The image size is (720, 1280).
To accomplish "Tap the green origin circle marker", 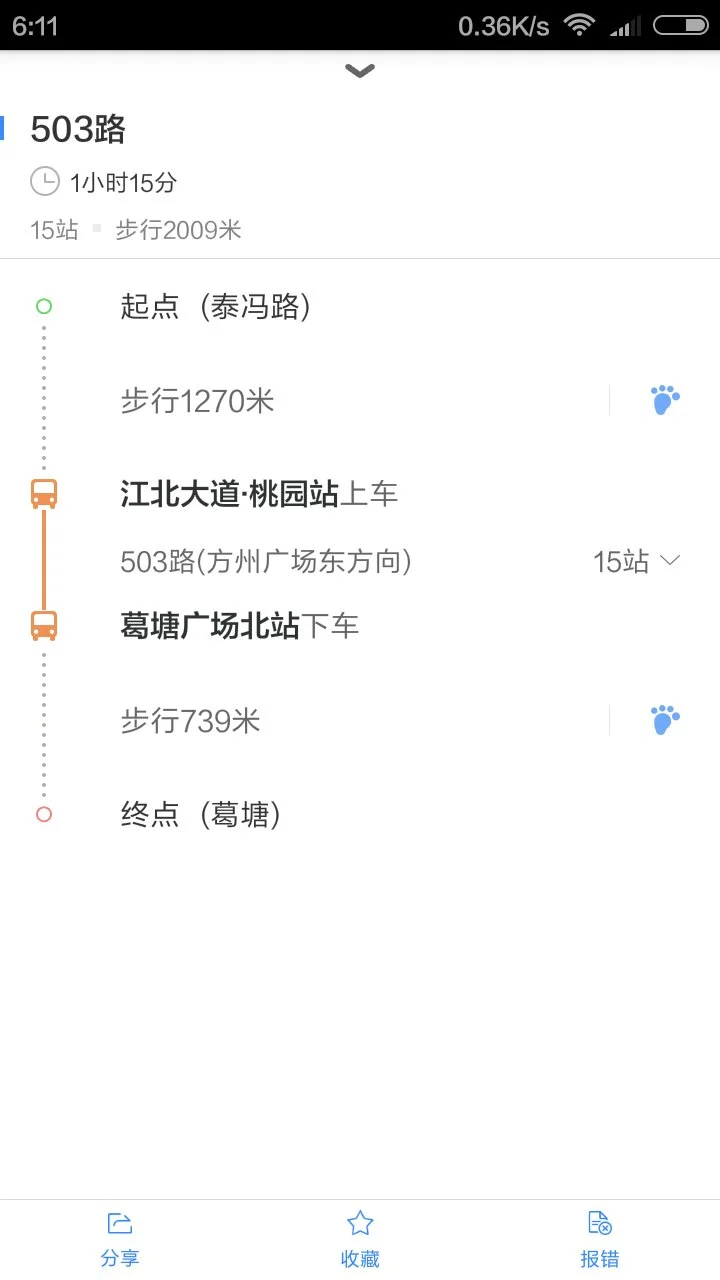I will (x=43, y=307).
